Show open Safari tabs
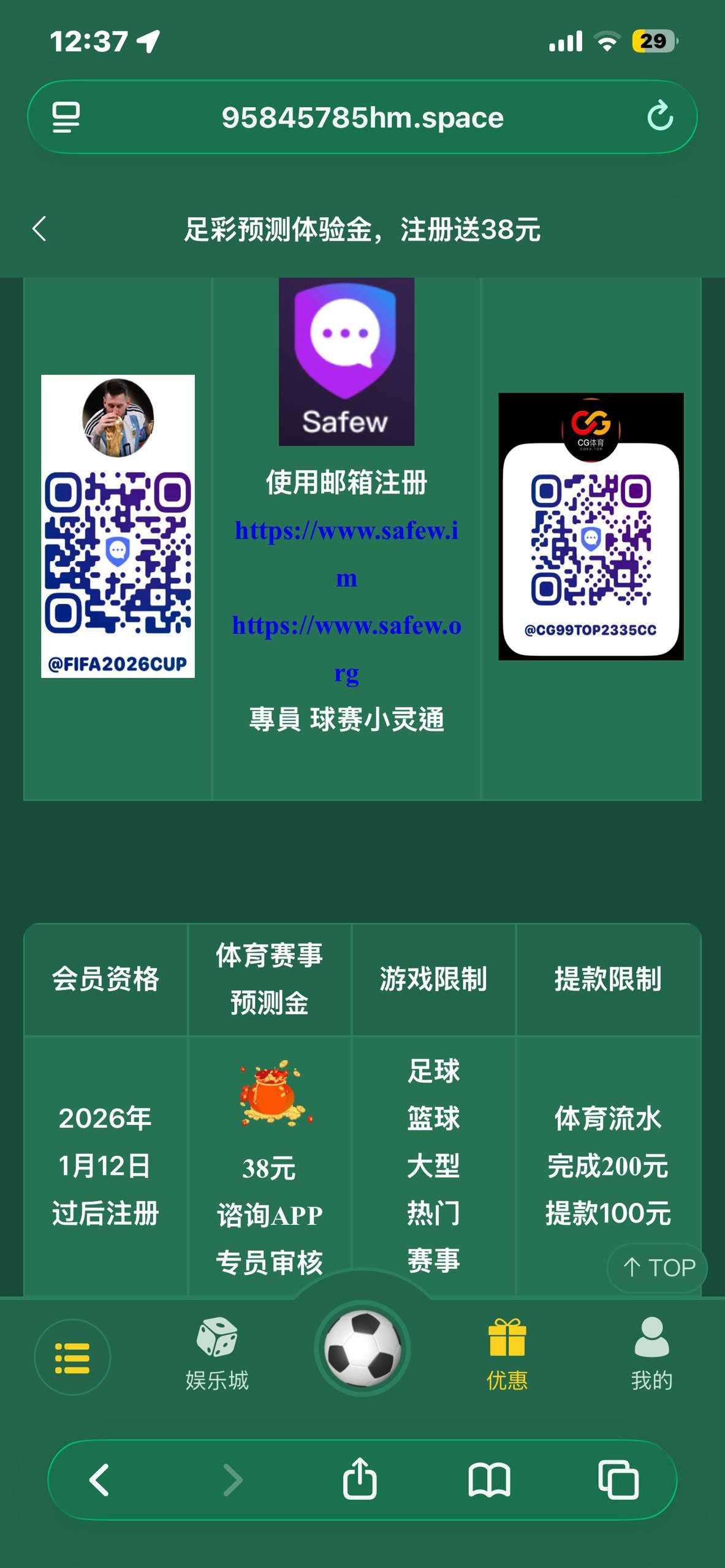 (x=618, y=1480)
